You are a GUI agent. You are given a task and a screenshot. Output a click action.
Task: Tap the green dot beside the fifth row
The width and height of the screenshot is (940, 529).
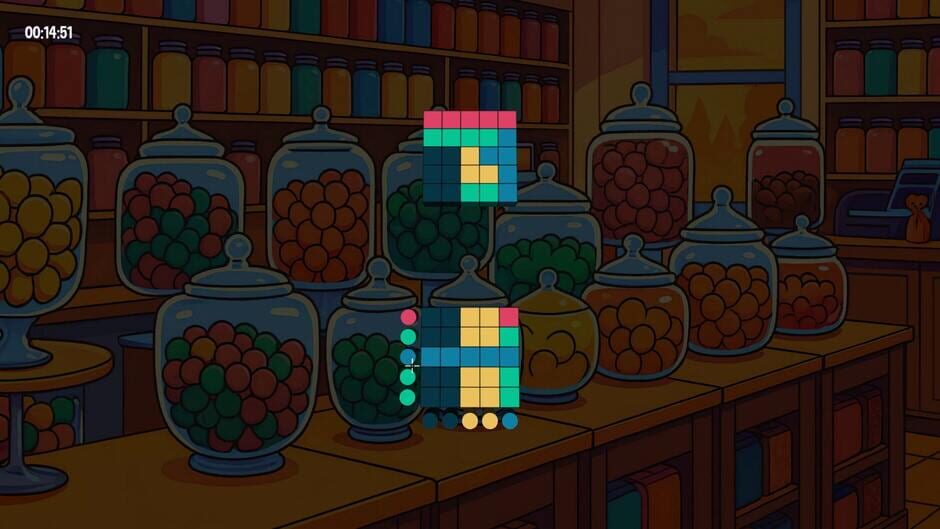coord(408,397)
